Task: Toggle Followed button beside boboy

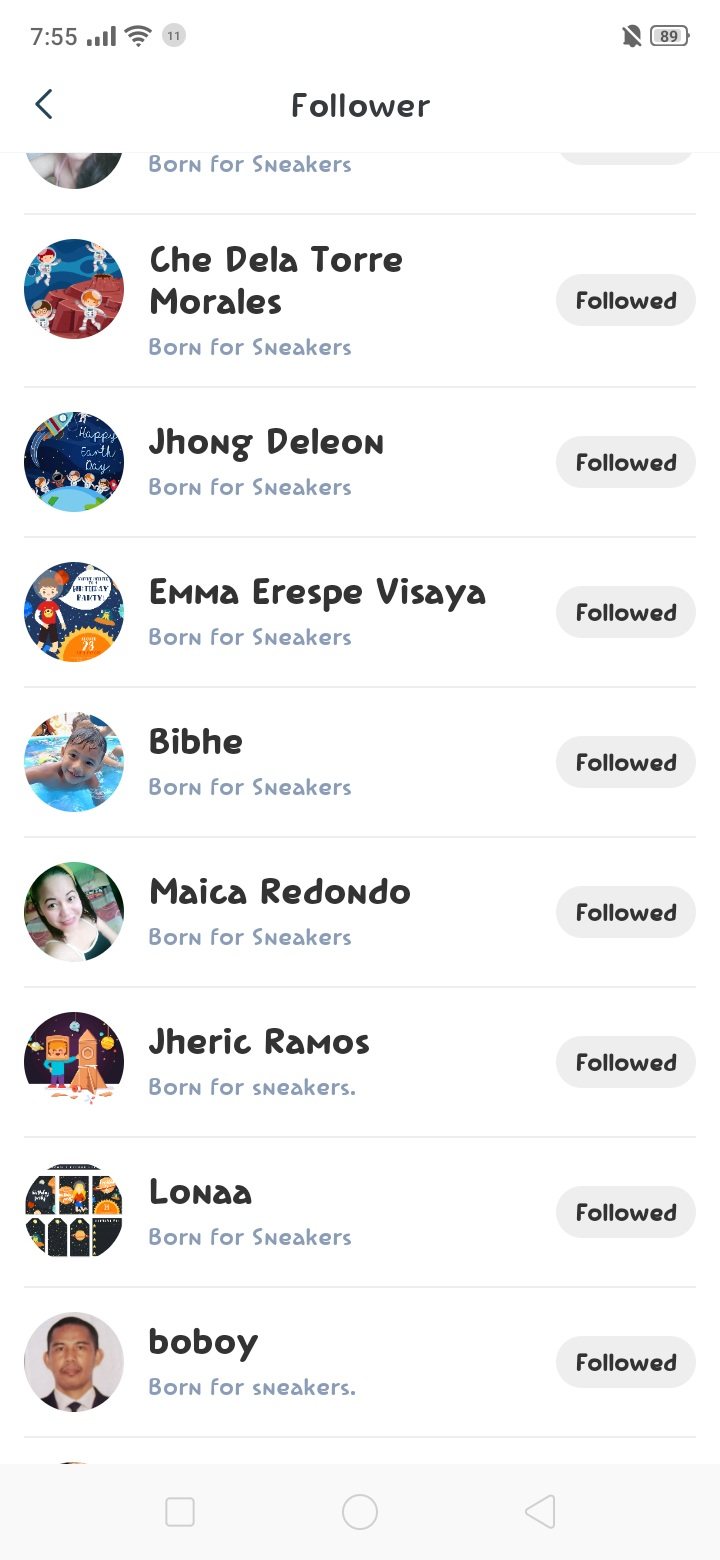Action: click(x=625, y=1362)
